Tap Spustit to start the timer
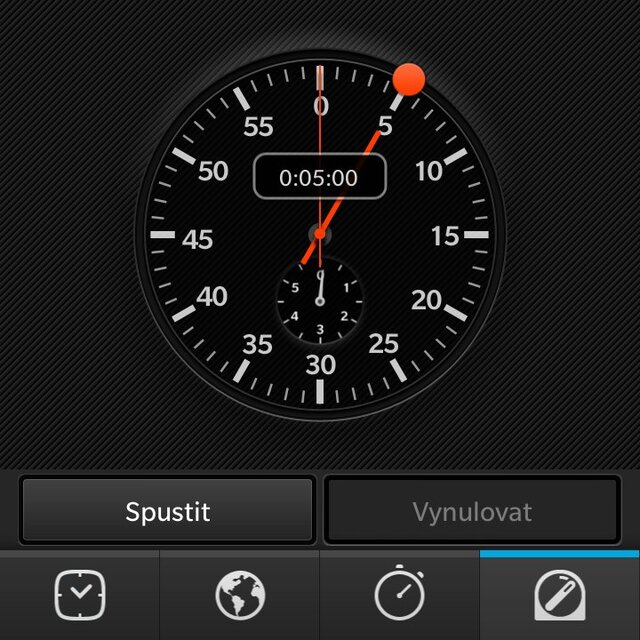Image resolution: width=640 pixels, height=640 pixels. pyautogui.click(x=168, y=512)
